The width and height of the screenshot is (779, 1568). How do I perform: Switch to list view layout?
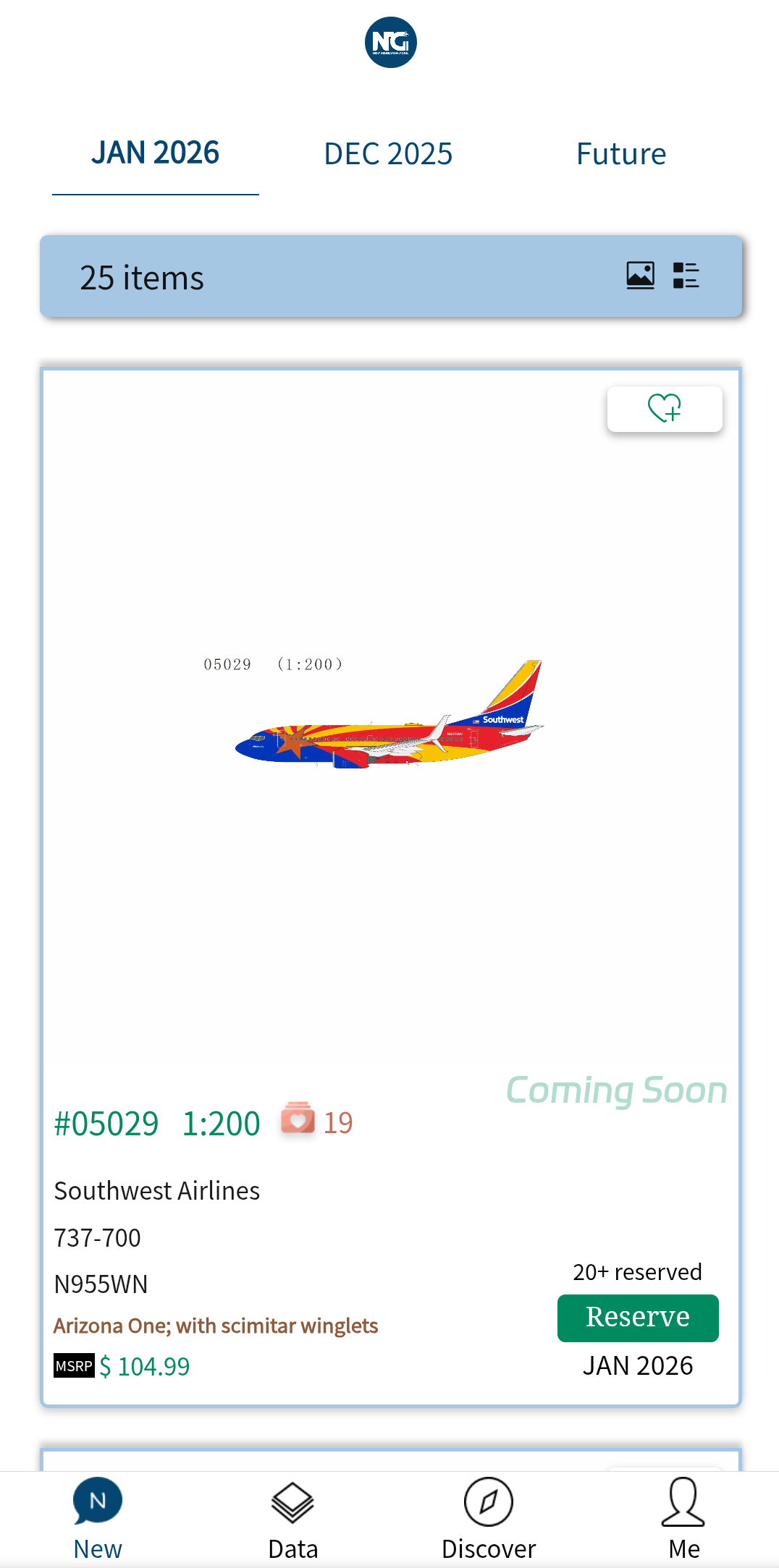click(x=686, y=276)
